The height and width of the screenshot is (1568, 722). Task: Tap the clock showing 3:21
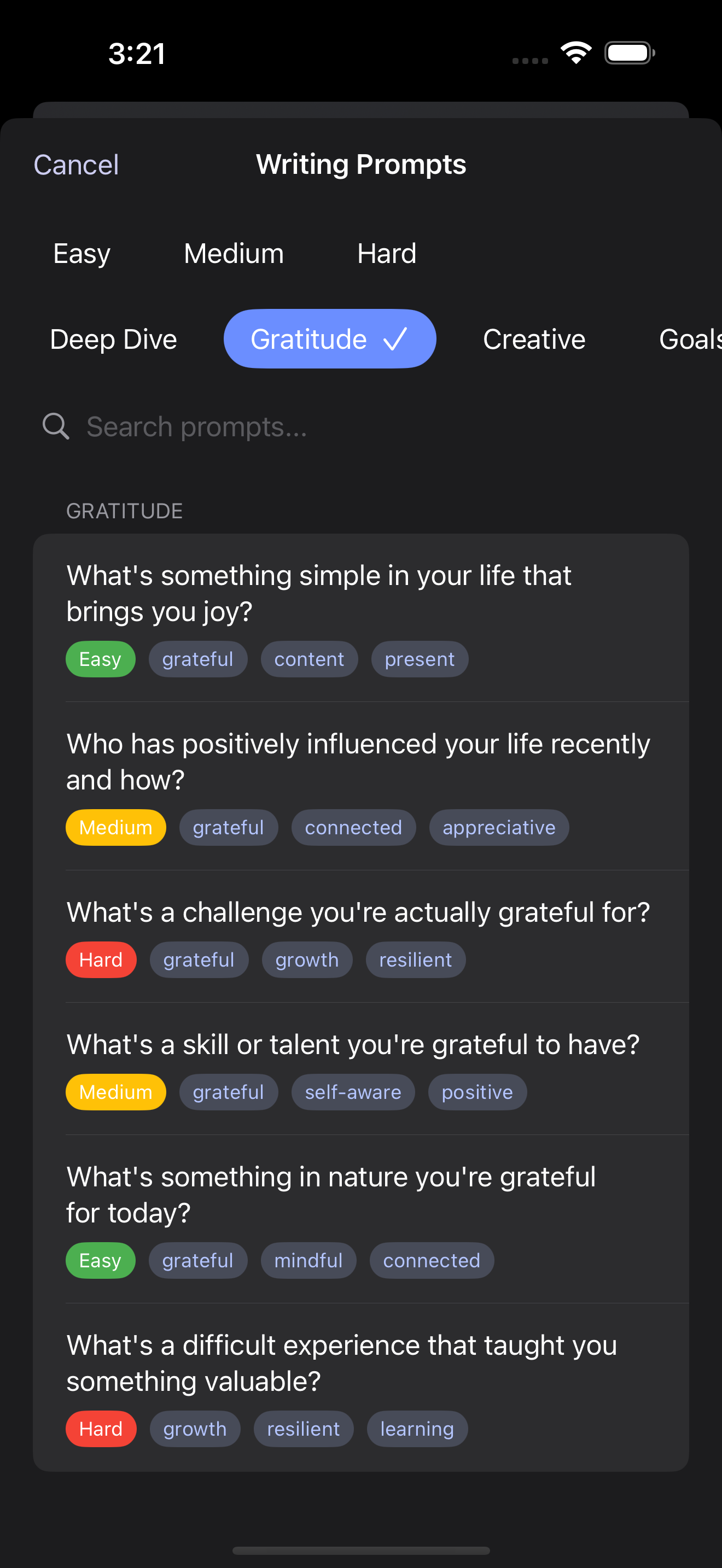136,54
